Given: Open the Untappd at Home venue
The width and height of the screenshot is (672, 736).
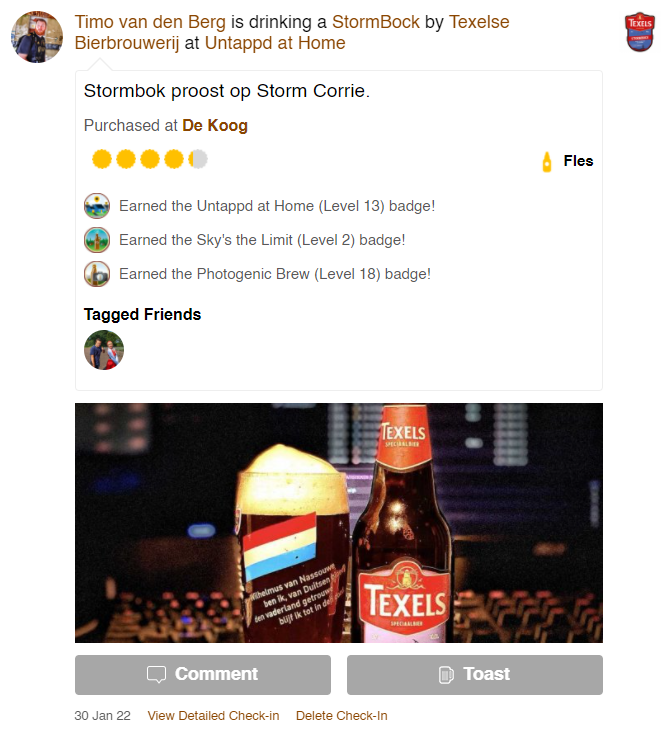Looking at the screenshot, I should [275, 43].
